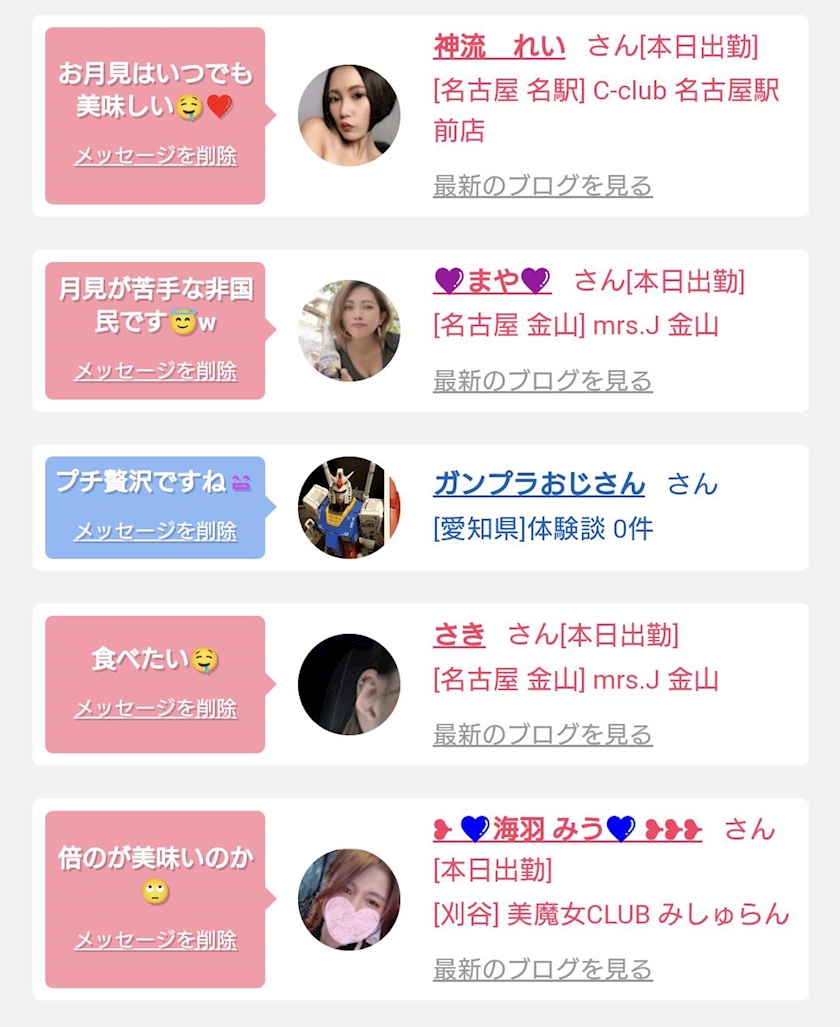Delete the 月見が苦手な非国民です message
Screen dimensions: 840x1027
click(x=155, y=371)
